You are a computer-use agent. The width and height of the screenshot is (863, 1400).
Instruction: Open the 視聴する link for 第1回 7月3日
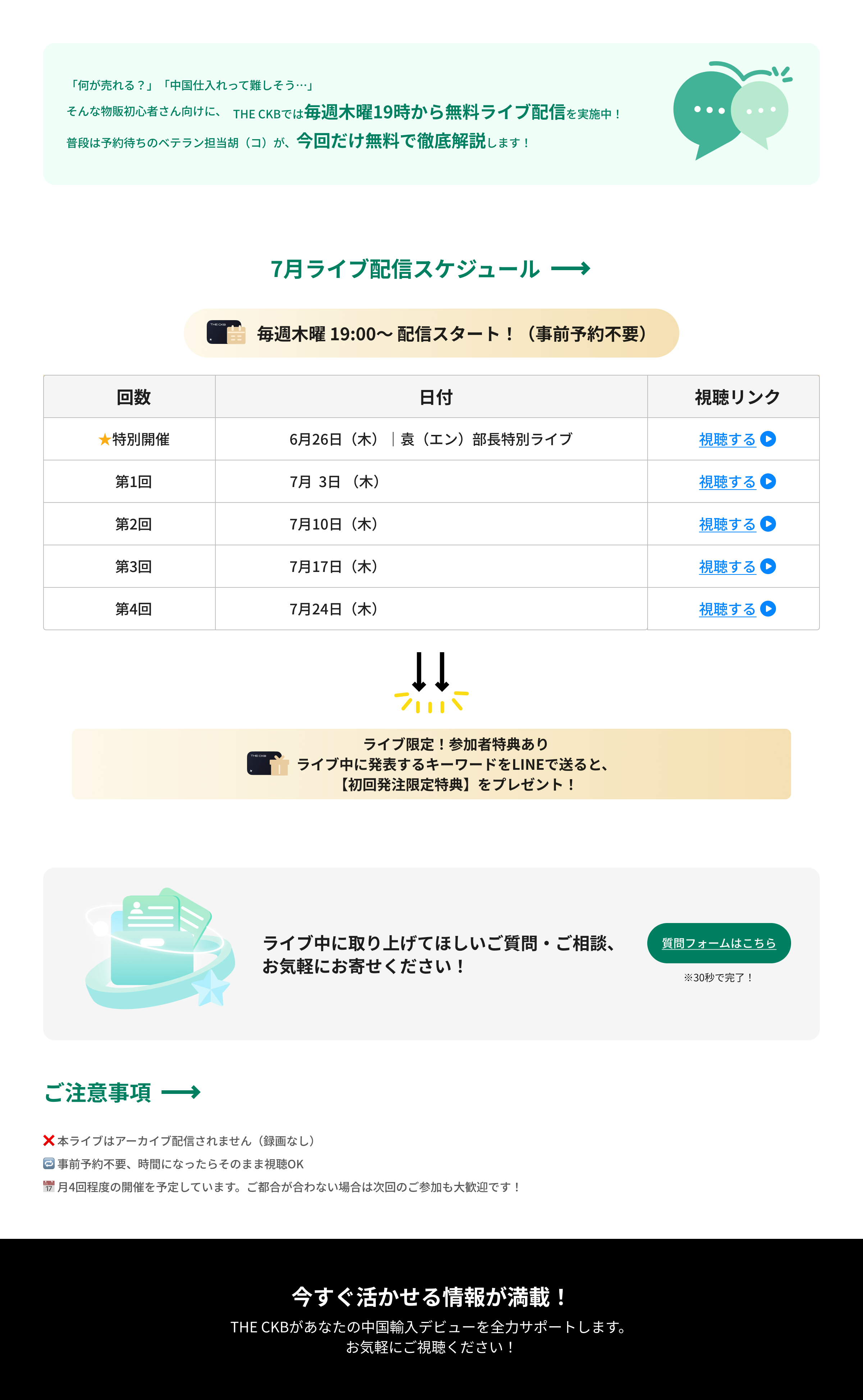pyautogui.click(x=737, y=481)
